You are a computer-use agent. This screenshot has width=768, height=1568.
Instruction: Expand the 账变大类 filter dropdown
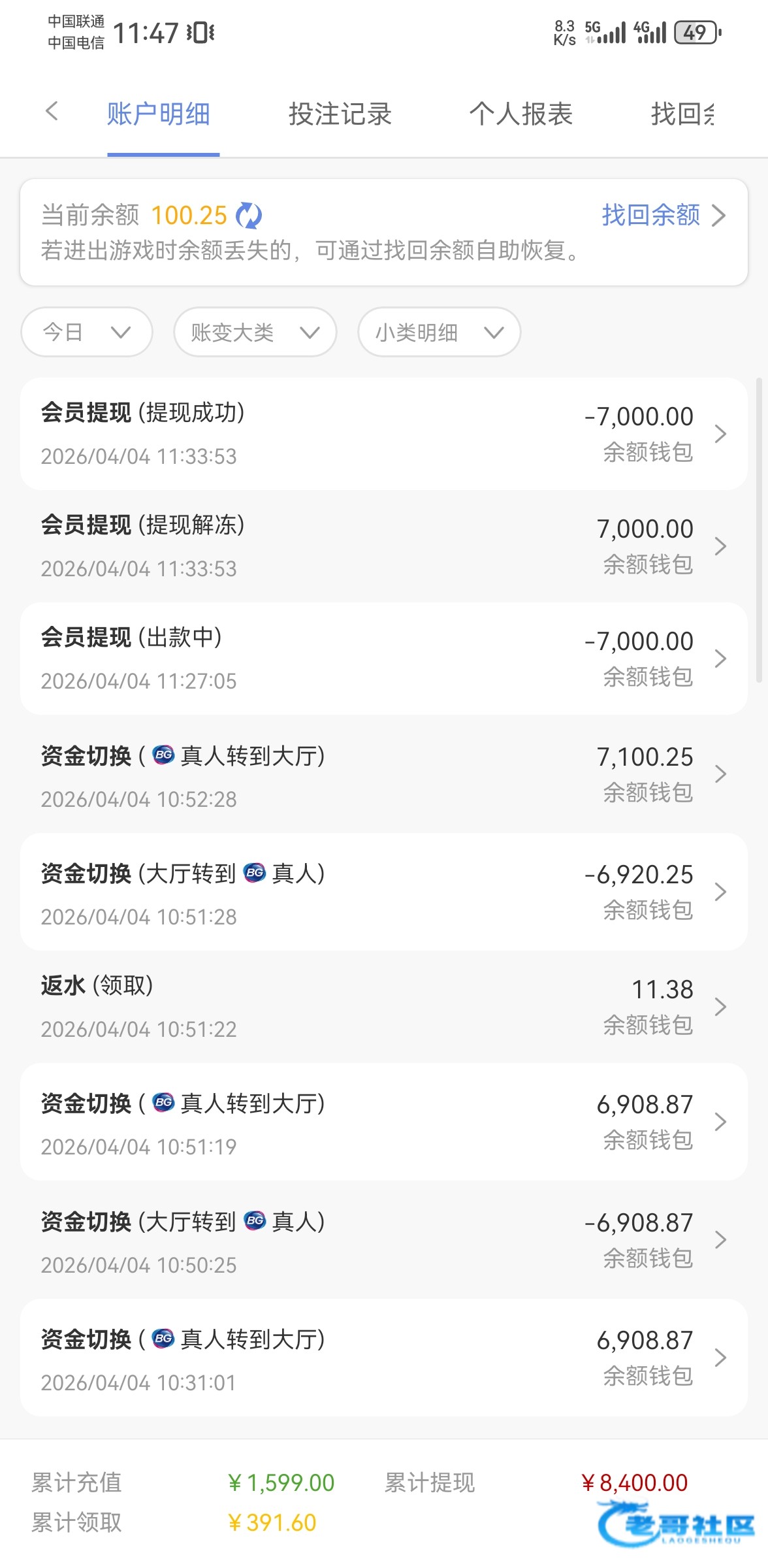[255, 333]
